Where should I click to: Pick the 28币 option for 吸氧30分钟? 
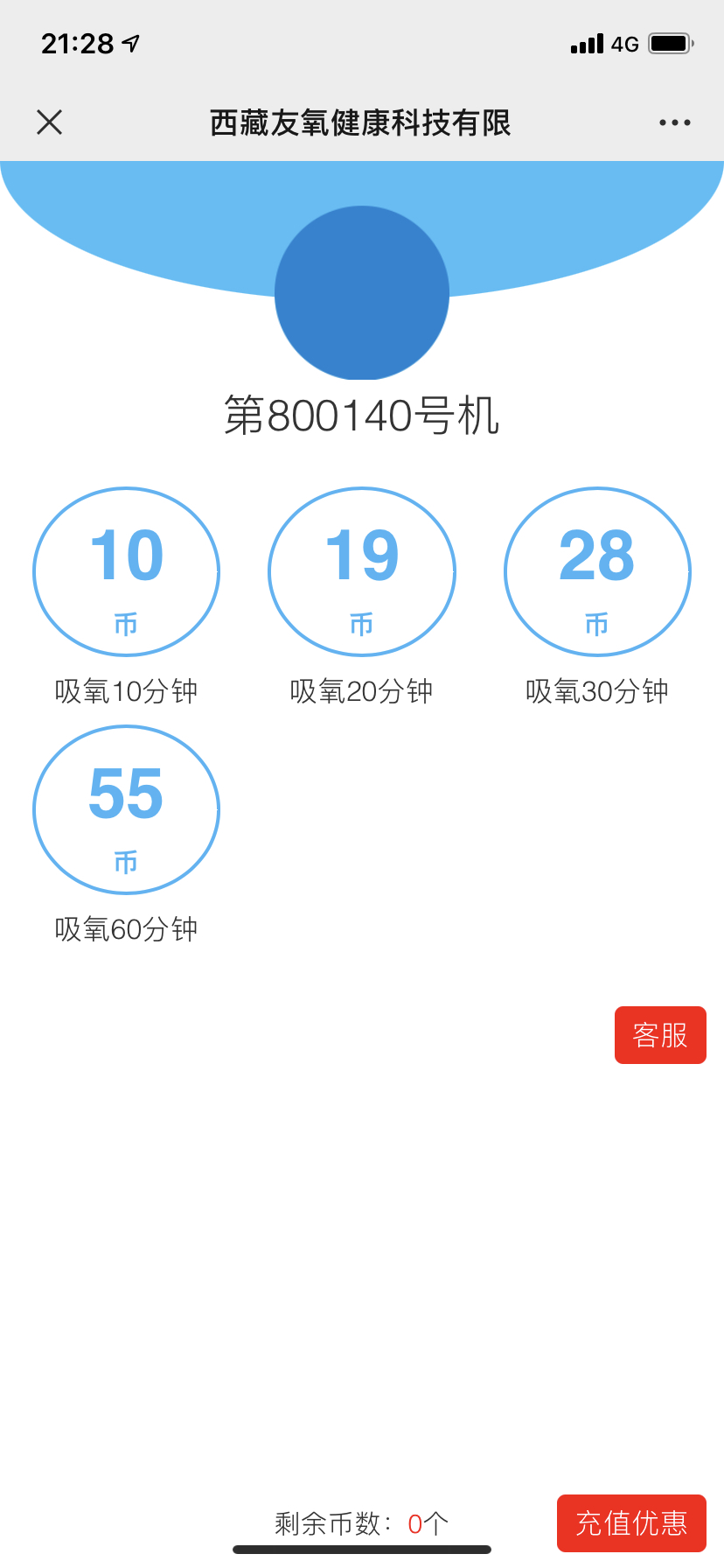coord(597,571)
